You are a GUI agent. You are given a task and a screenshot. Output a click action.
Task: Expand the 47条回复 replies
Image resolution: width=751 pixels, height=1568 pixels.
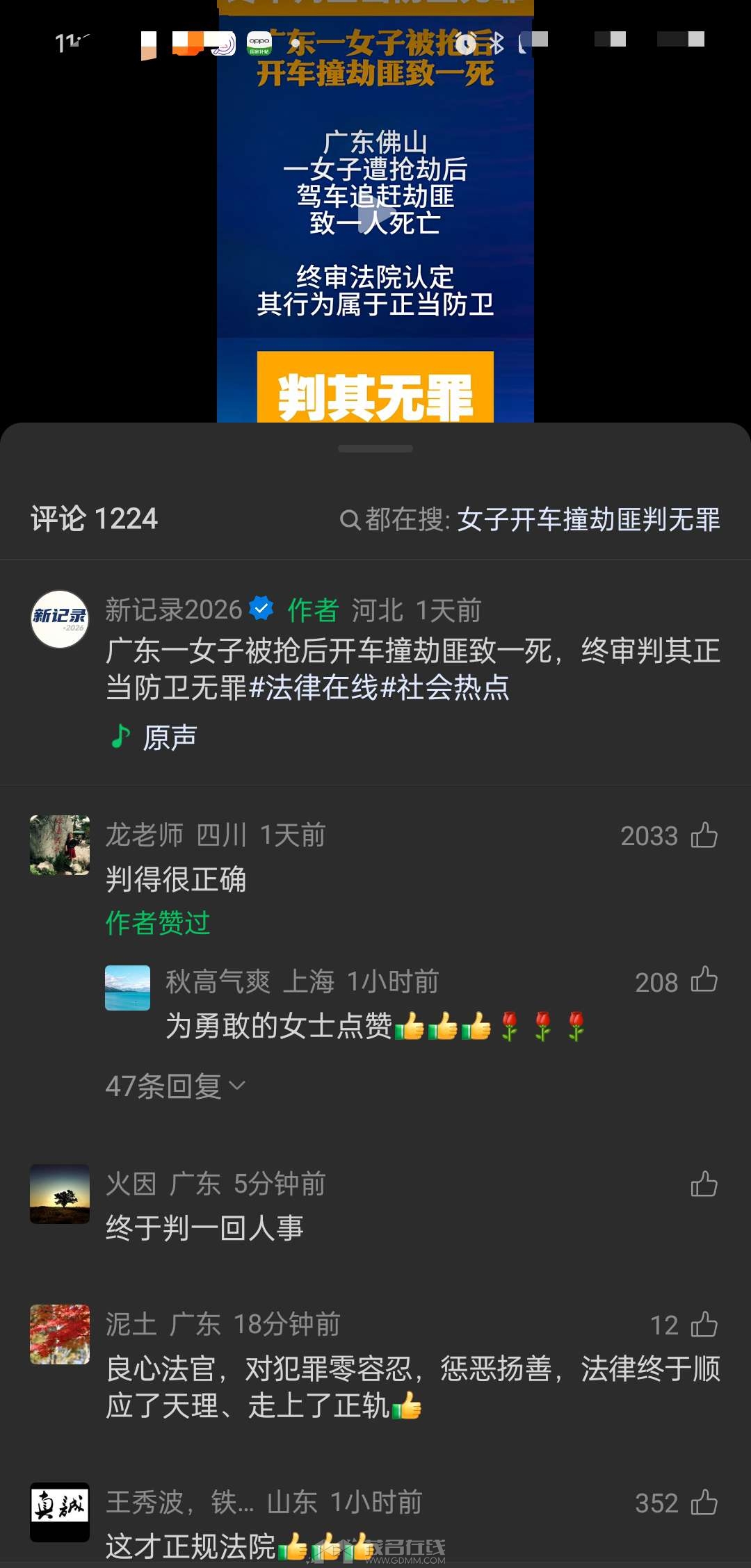[175, 1086]
